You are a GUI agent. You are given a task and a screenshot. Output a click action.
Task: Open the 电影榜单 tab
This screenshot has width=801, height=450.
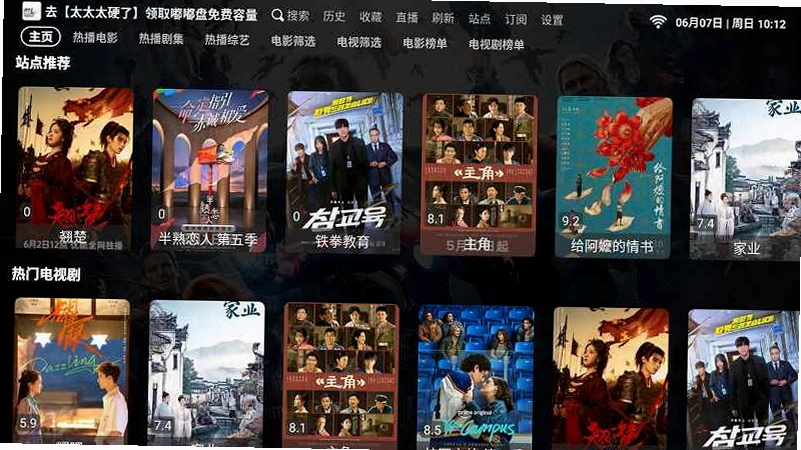pyautogui.click(x=425, y=43)
